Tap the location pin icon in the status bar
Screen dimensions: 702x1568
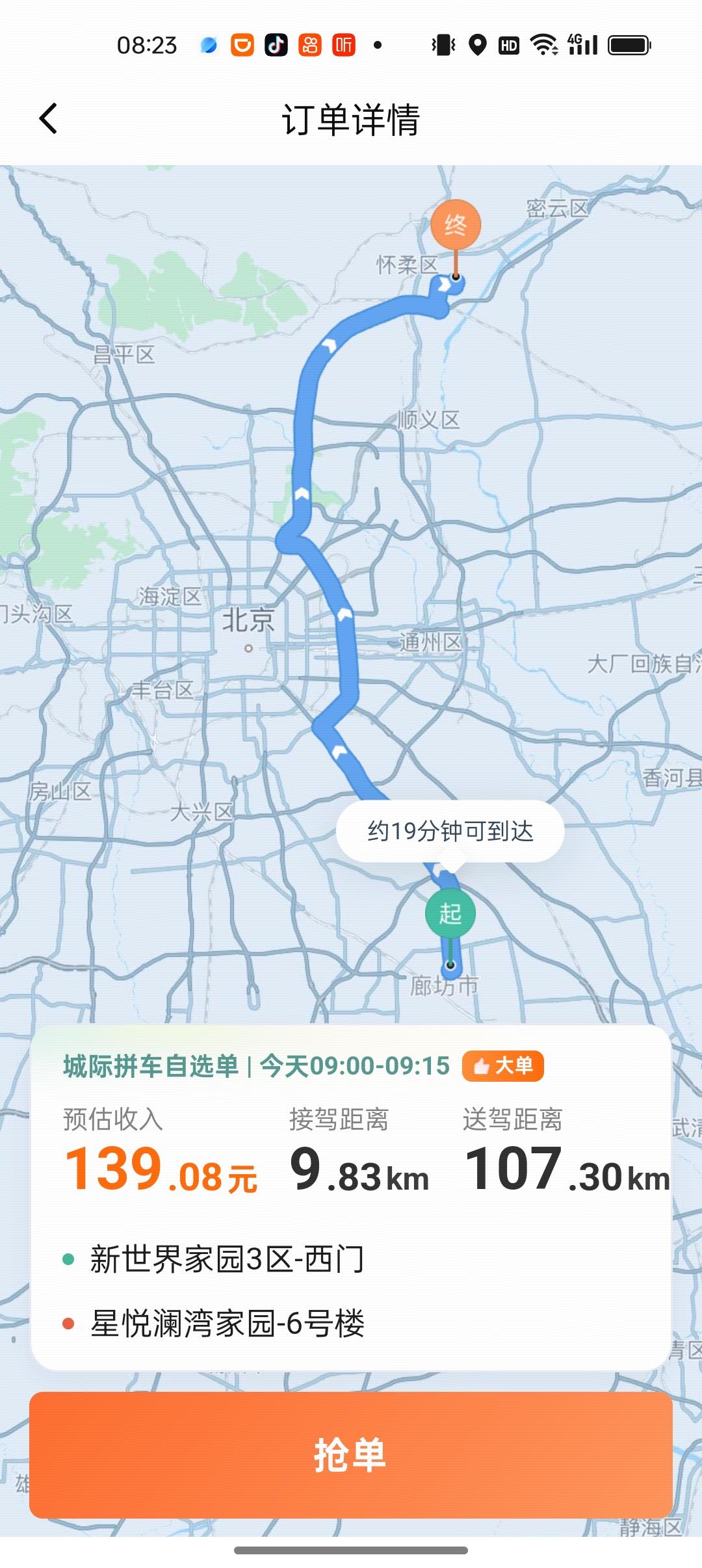[478, 44]
